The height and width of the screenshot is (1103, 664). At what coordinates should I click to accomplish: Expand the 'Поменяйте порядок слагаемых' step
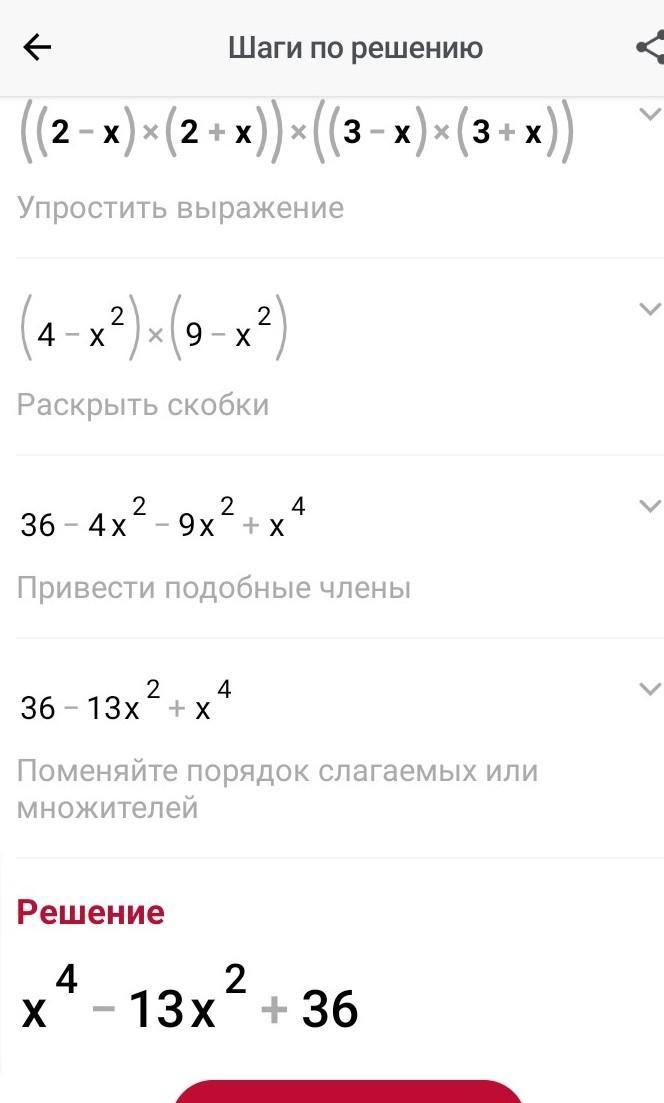tap(650, 689)
